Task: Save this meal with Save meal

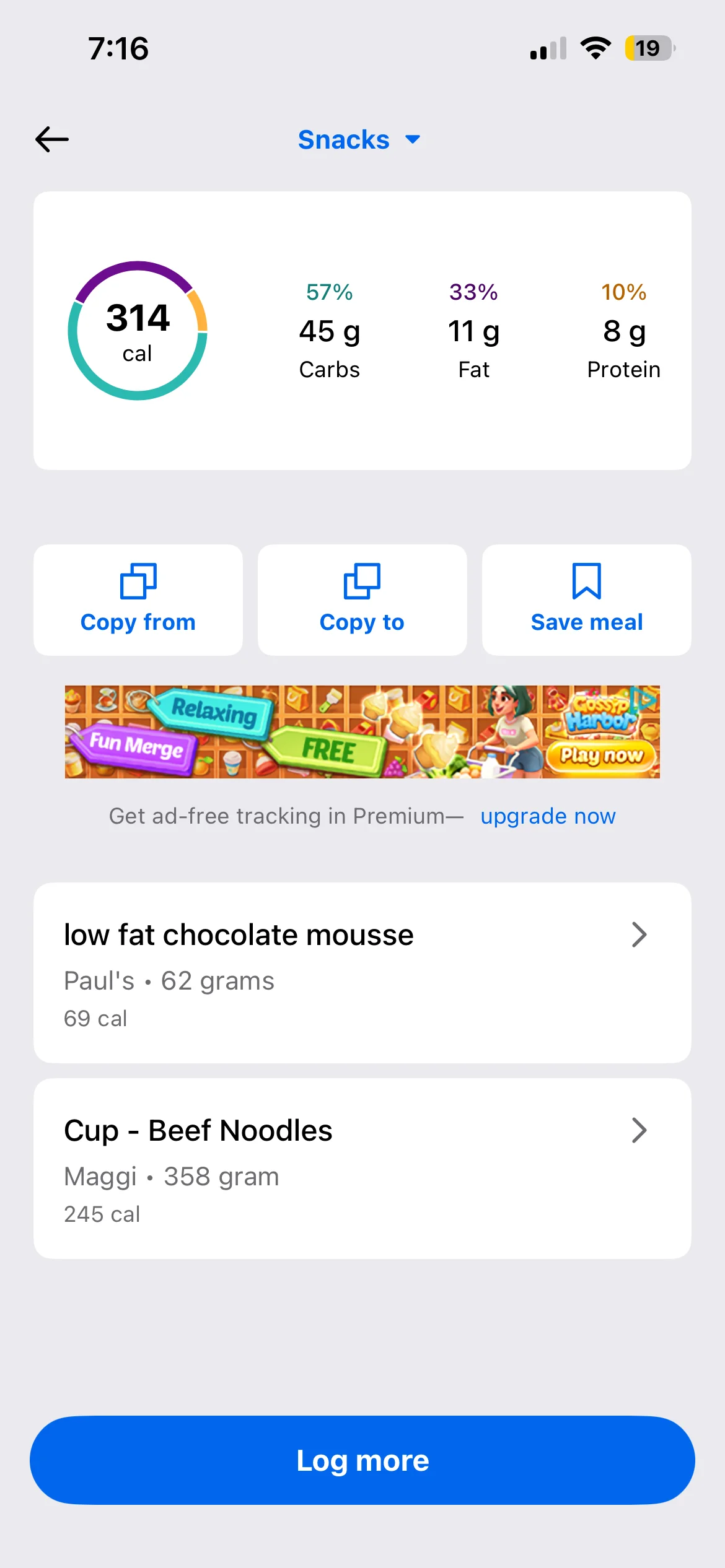Action: [x=586, y=599]
